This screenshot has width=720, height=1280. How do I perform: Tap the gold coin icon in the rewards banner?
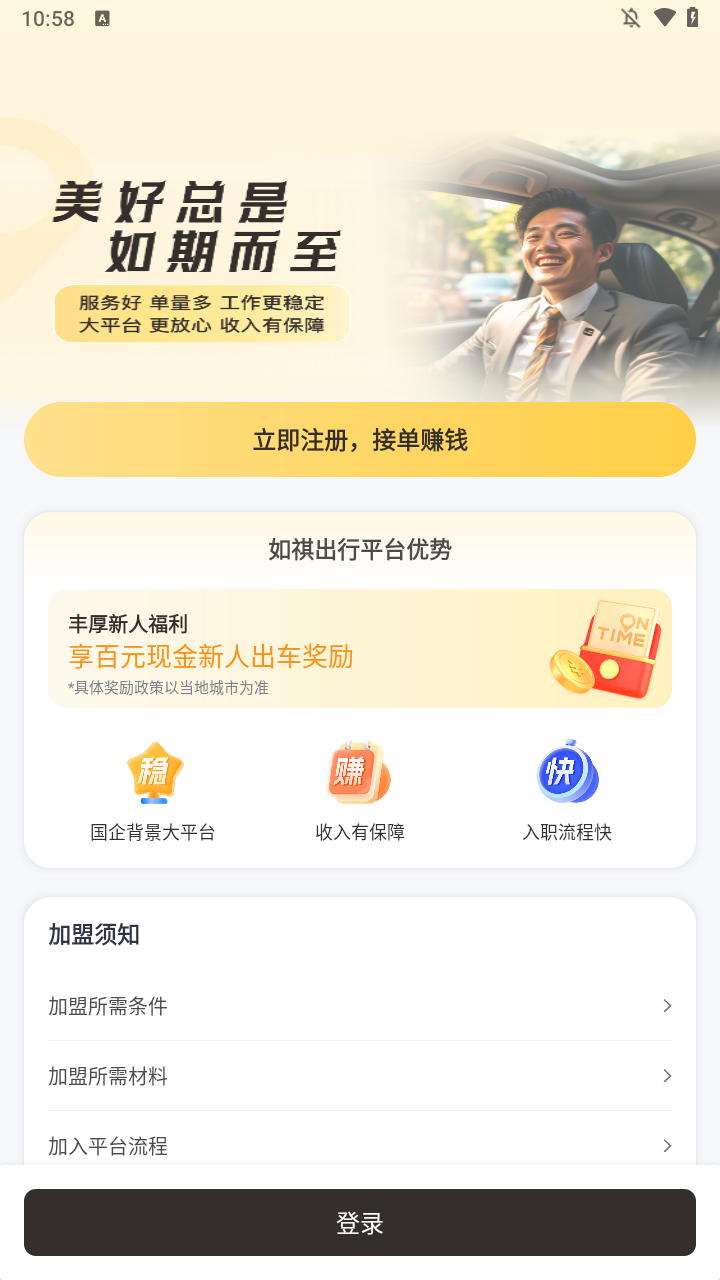573,672
